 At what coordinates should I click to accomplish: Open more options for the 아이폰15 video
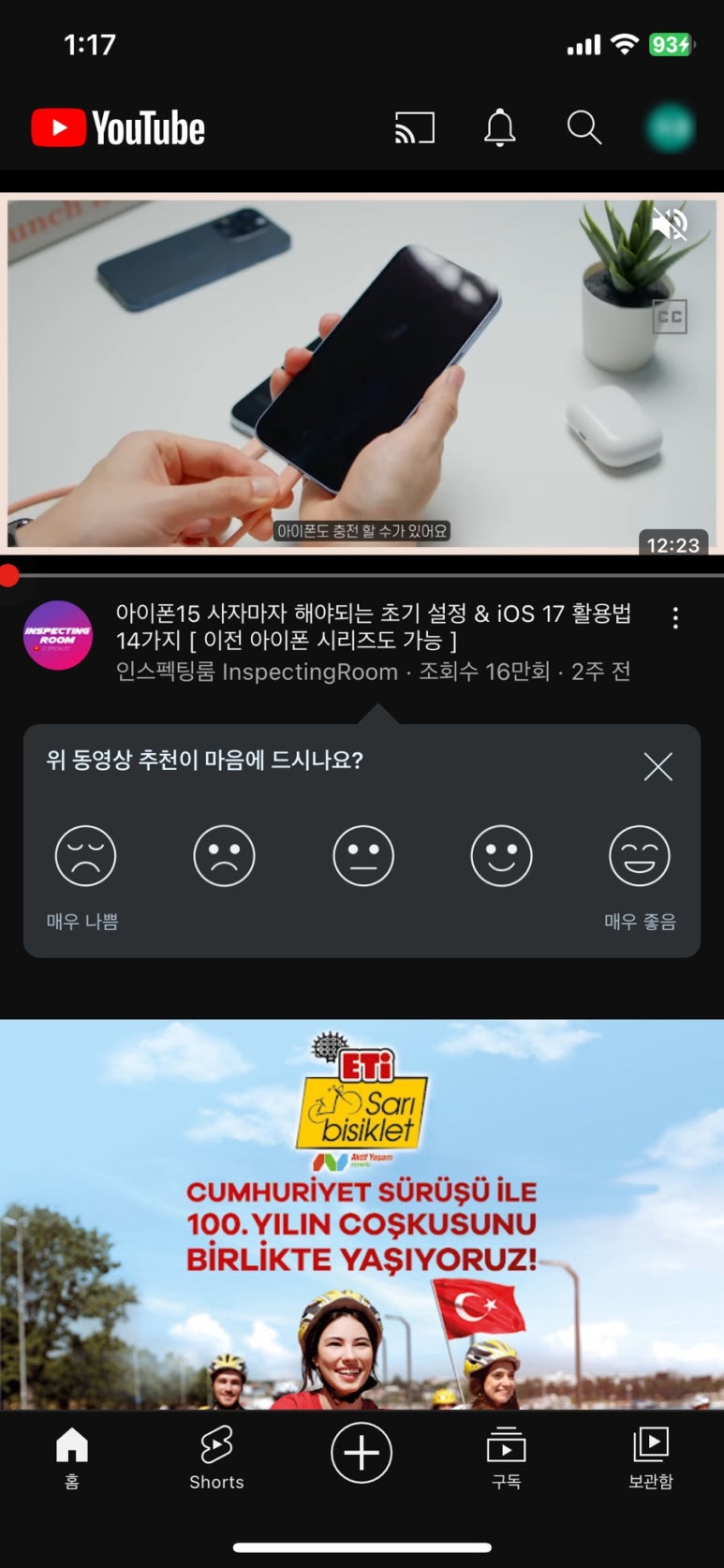coord(675,617)
